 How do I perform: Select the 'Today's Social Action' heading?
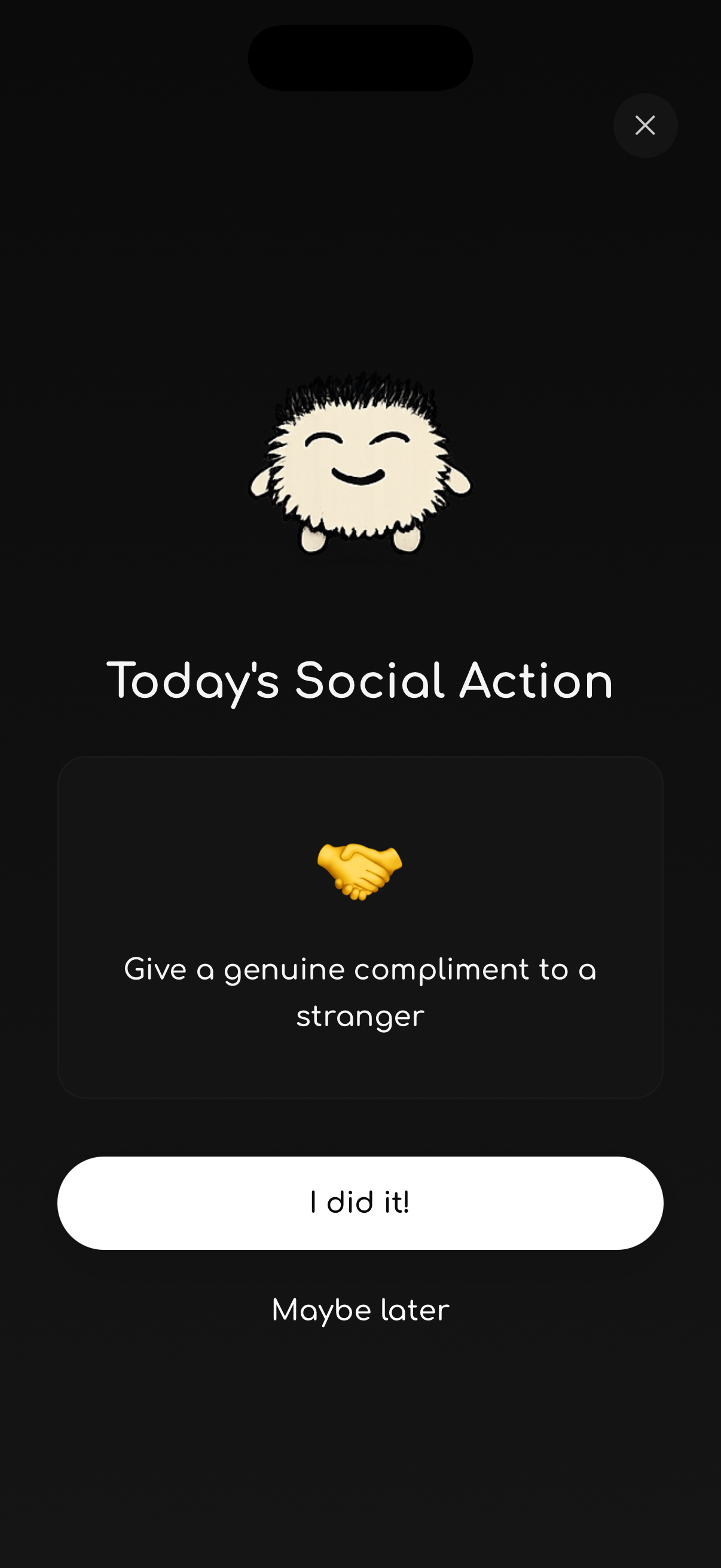359,681
